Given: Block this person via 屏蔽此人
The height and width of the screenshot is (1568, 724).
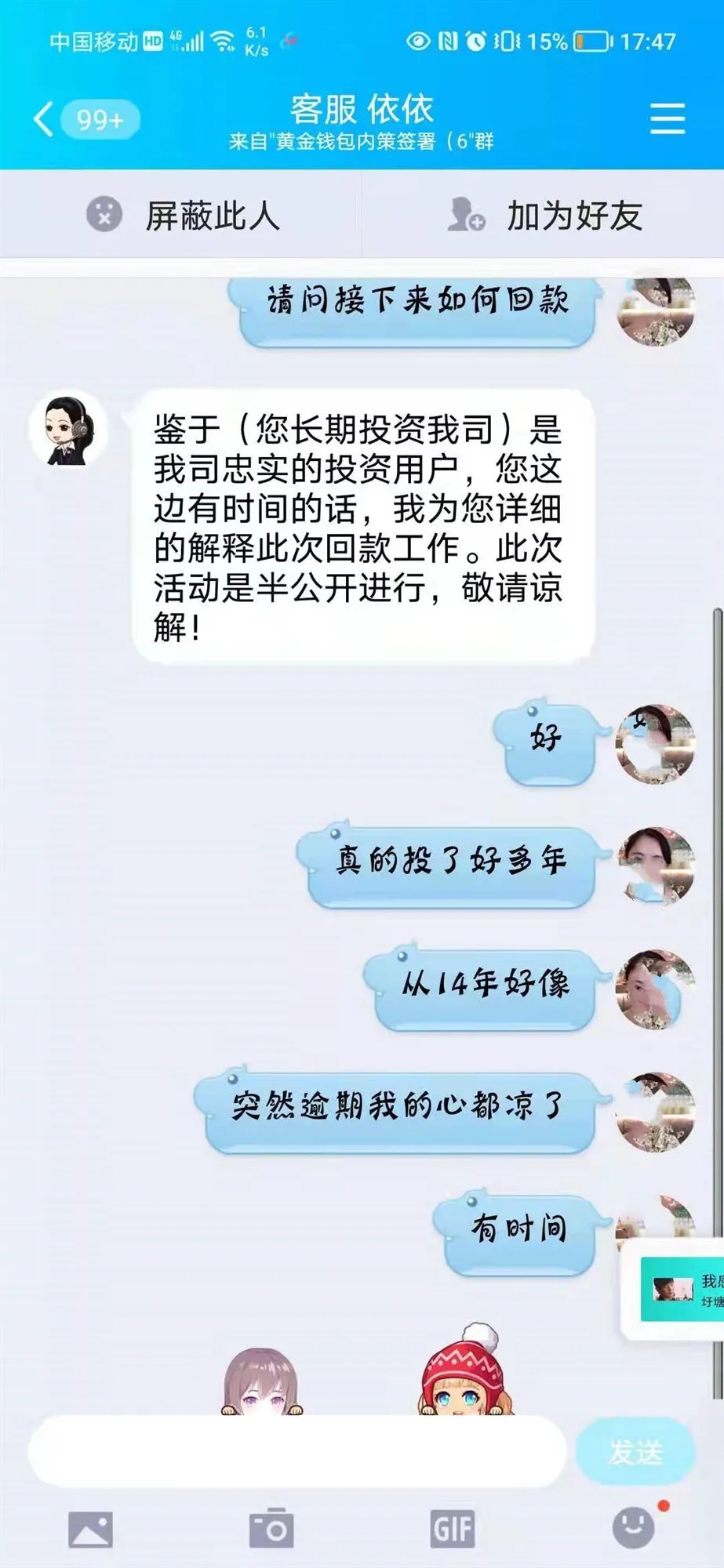Looking at the screenshot, I should point(182,216).
